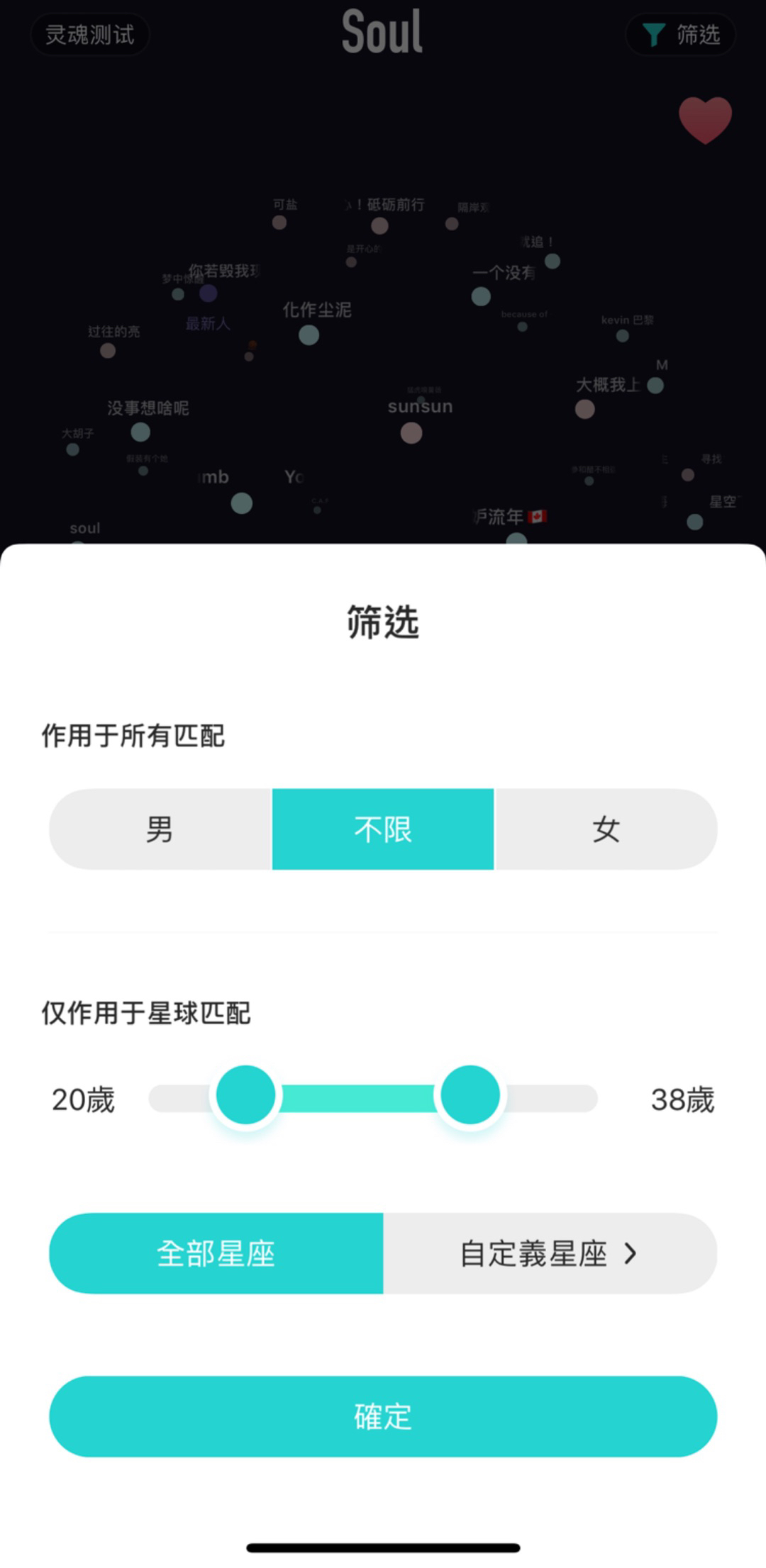Tap the maximum age slider handle
This screenshot has width=766, height=1568.
pos(470,1095)
